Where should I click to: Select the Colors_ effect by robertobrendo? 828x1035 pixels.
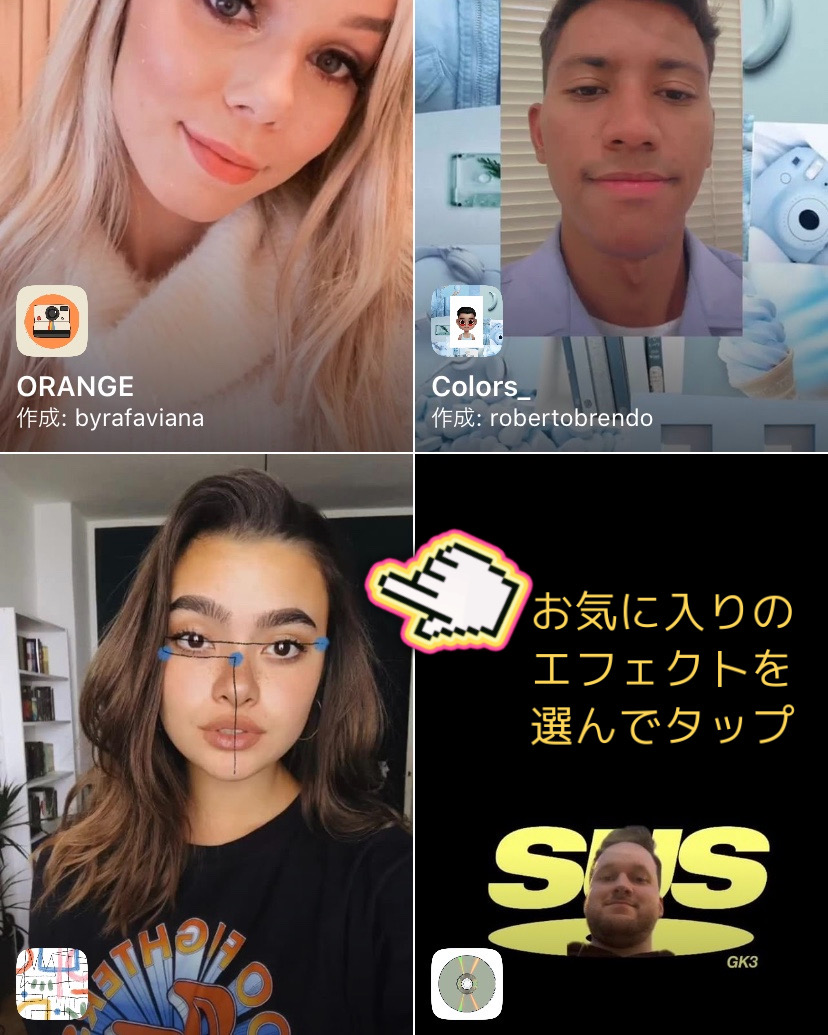click(x=621, y=225)
